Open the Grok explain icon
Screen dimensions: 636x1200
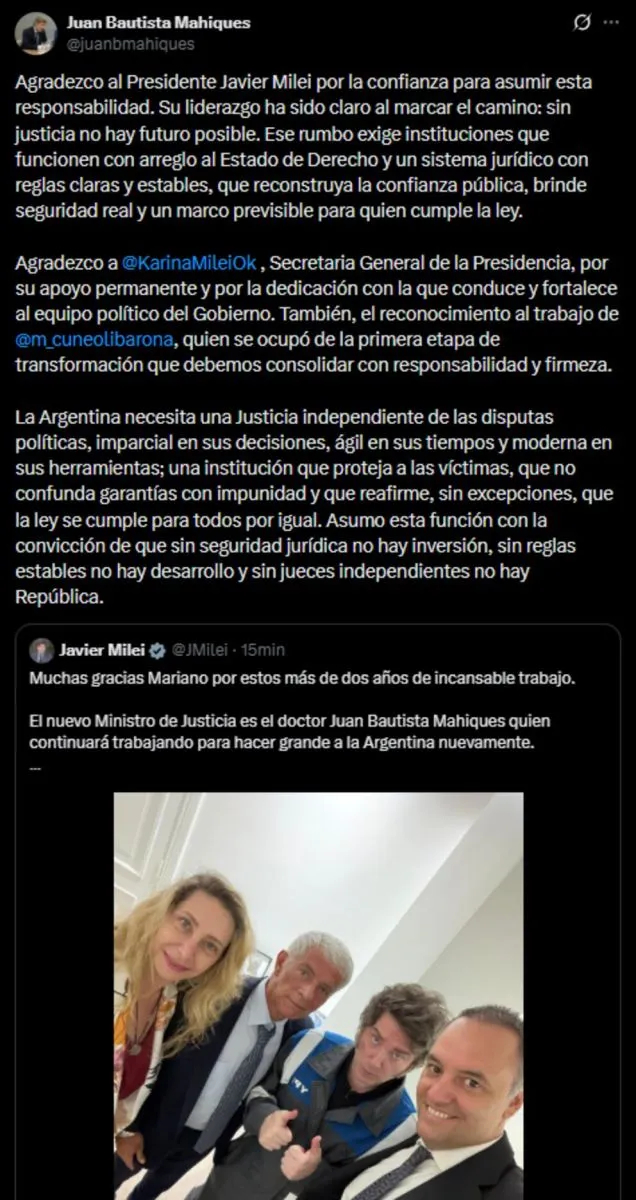tap(582, 22)
